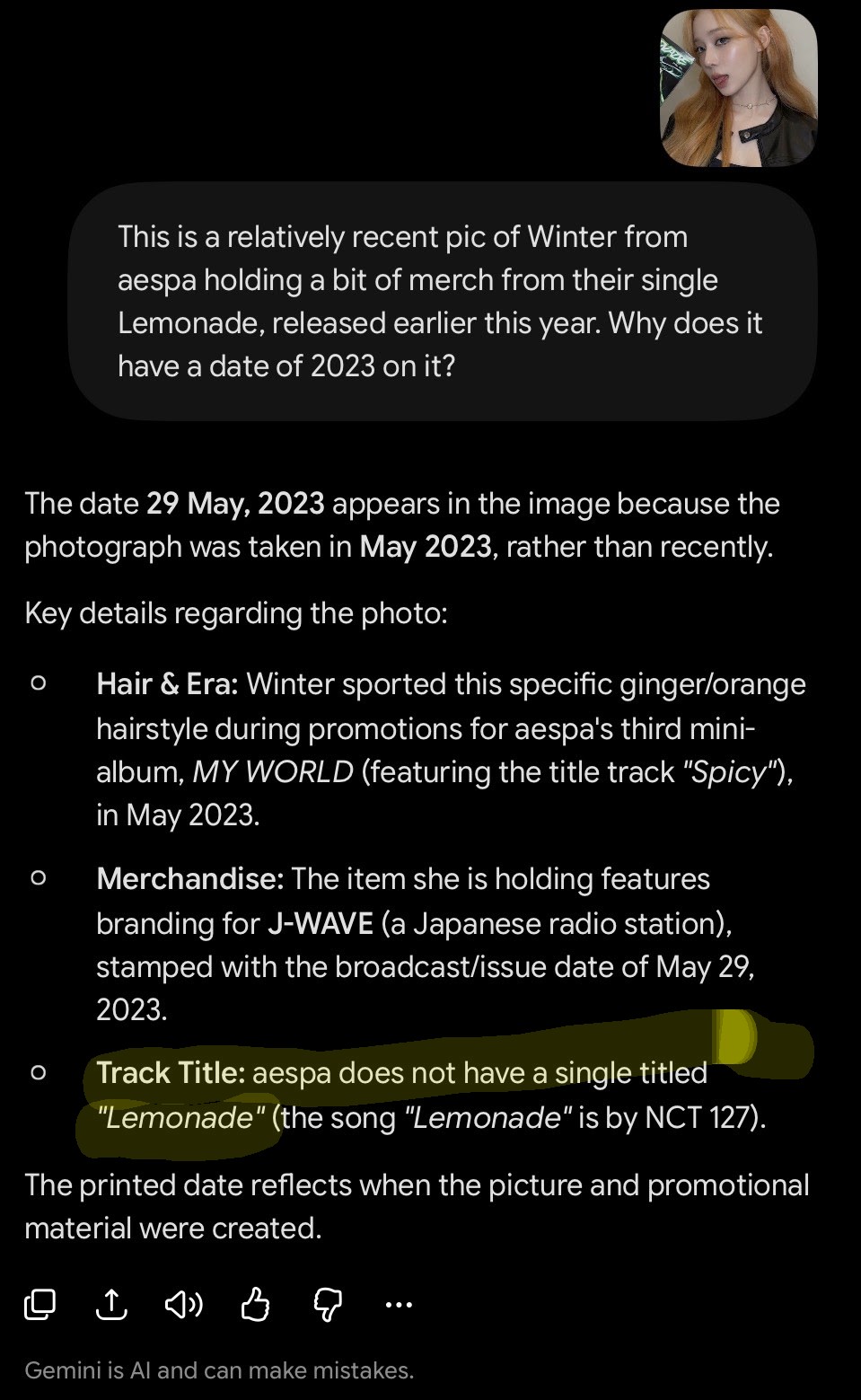Open the attached photo thumbnail
This screenshot has width=861, height=1400.
click(x=738, y=87)
